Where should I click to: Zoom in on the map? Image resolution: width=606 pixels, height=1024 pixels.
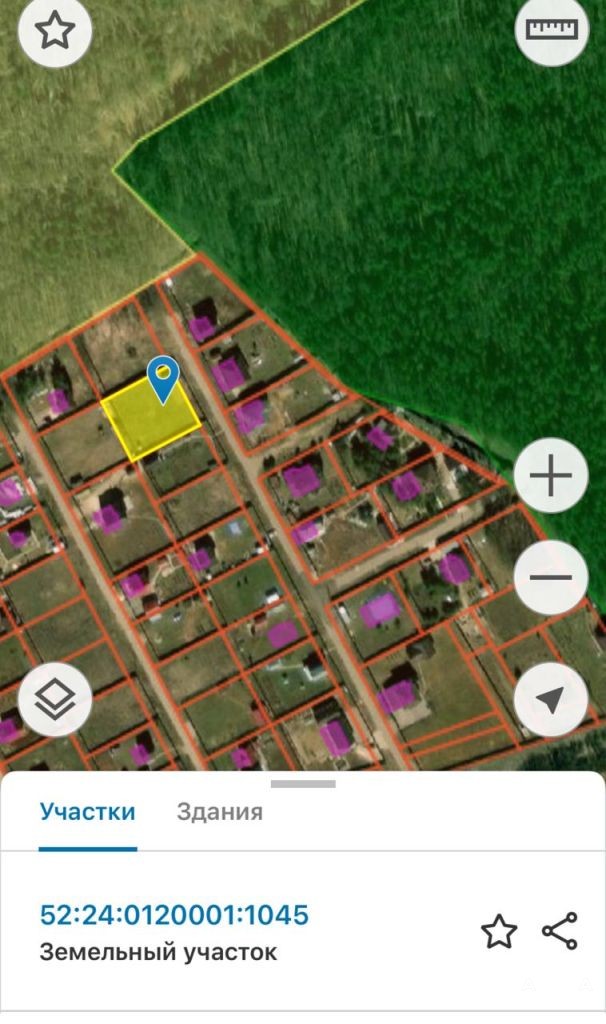point(551,475)
